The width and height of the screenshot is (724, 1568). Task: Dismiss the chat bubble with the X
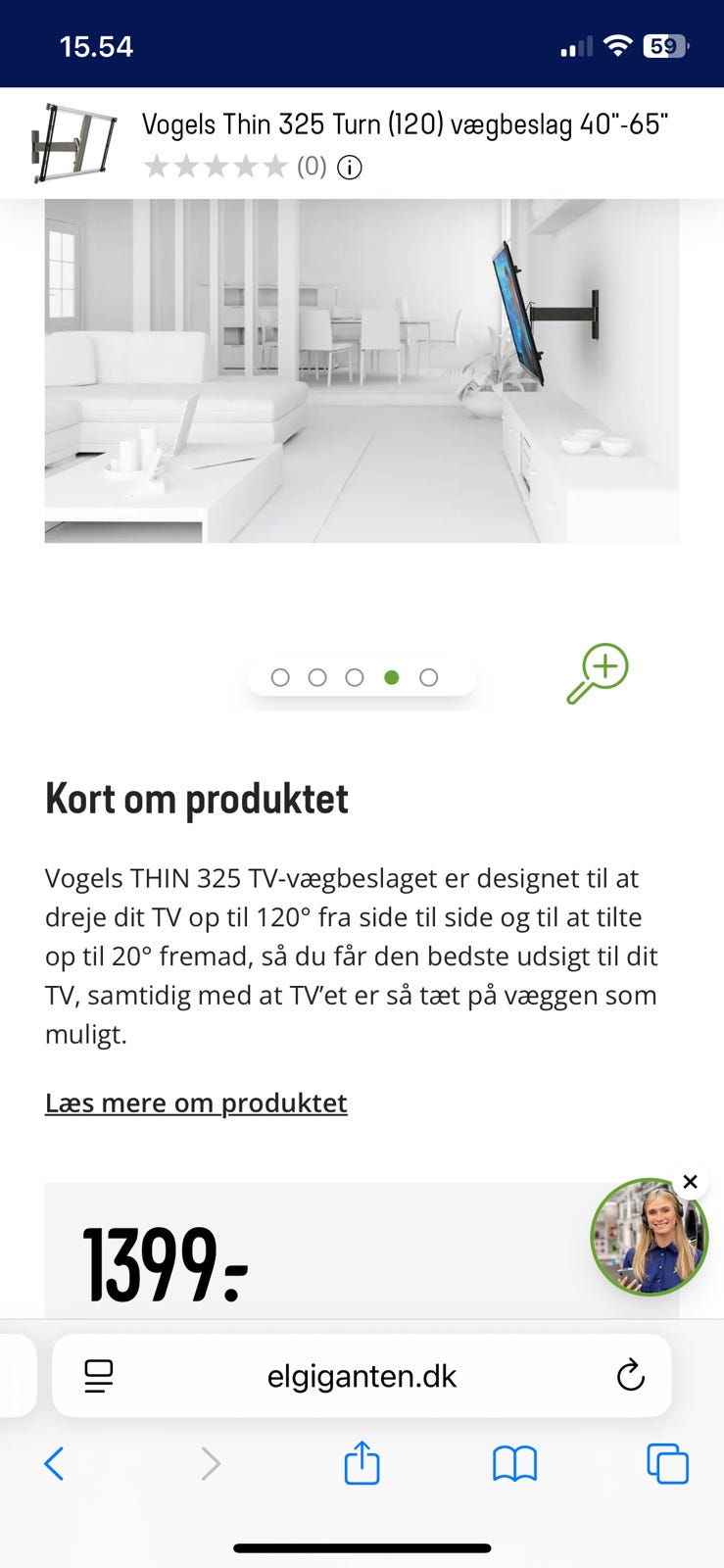[690, 1182]
